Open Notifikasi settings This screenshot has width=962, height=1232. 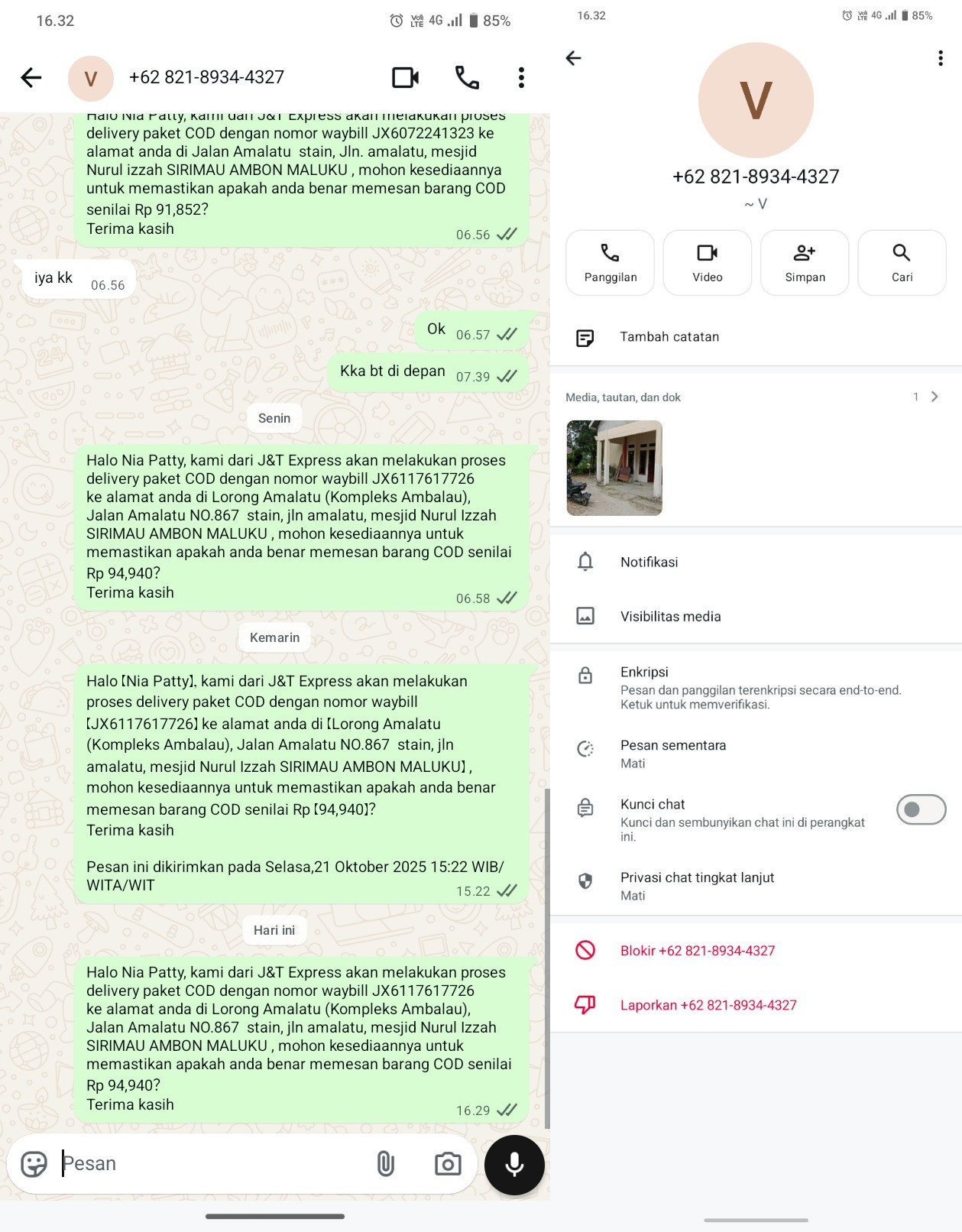coord(756,562)
